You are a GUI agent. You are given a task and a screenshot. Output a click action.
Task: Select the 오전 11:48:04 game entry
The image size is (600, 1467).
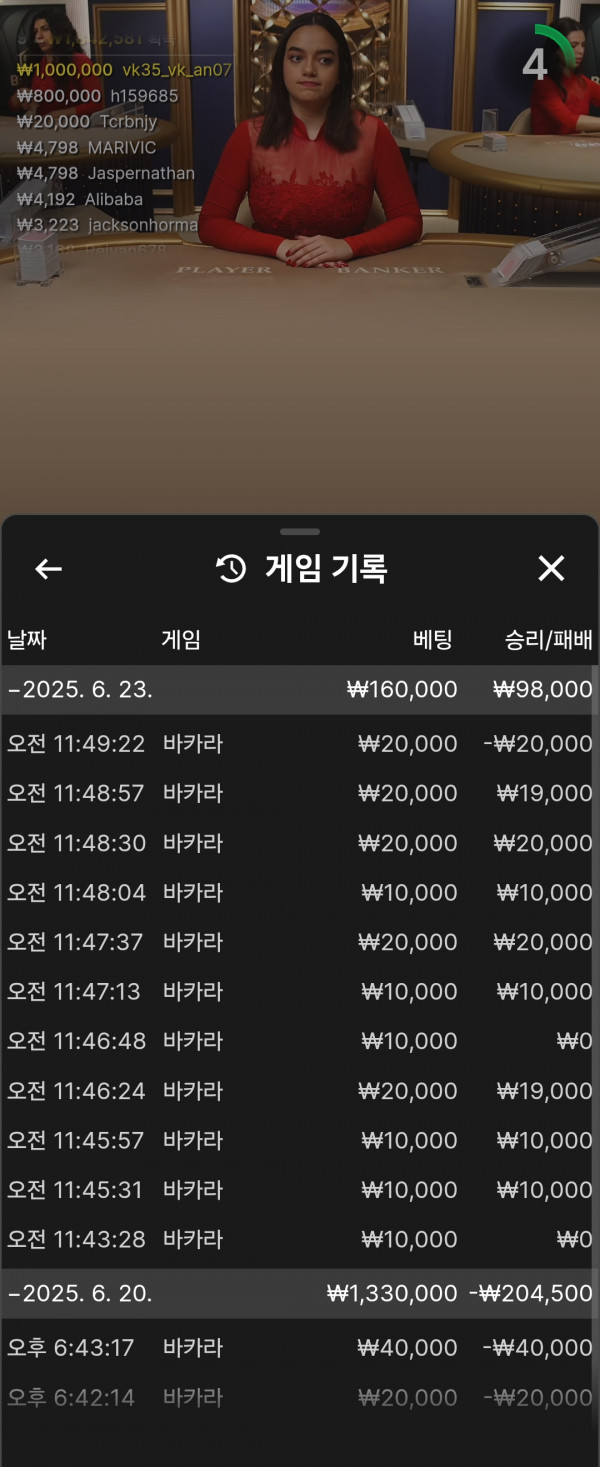coord(300,892)
